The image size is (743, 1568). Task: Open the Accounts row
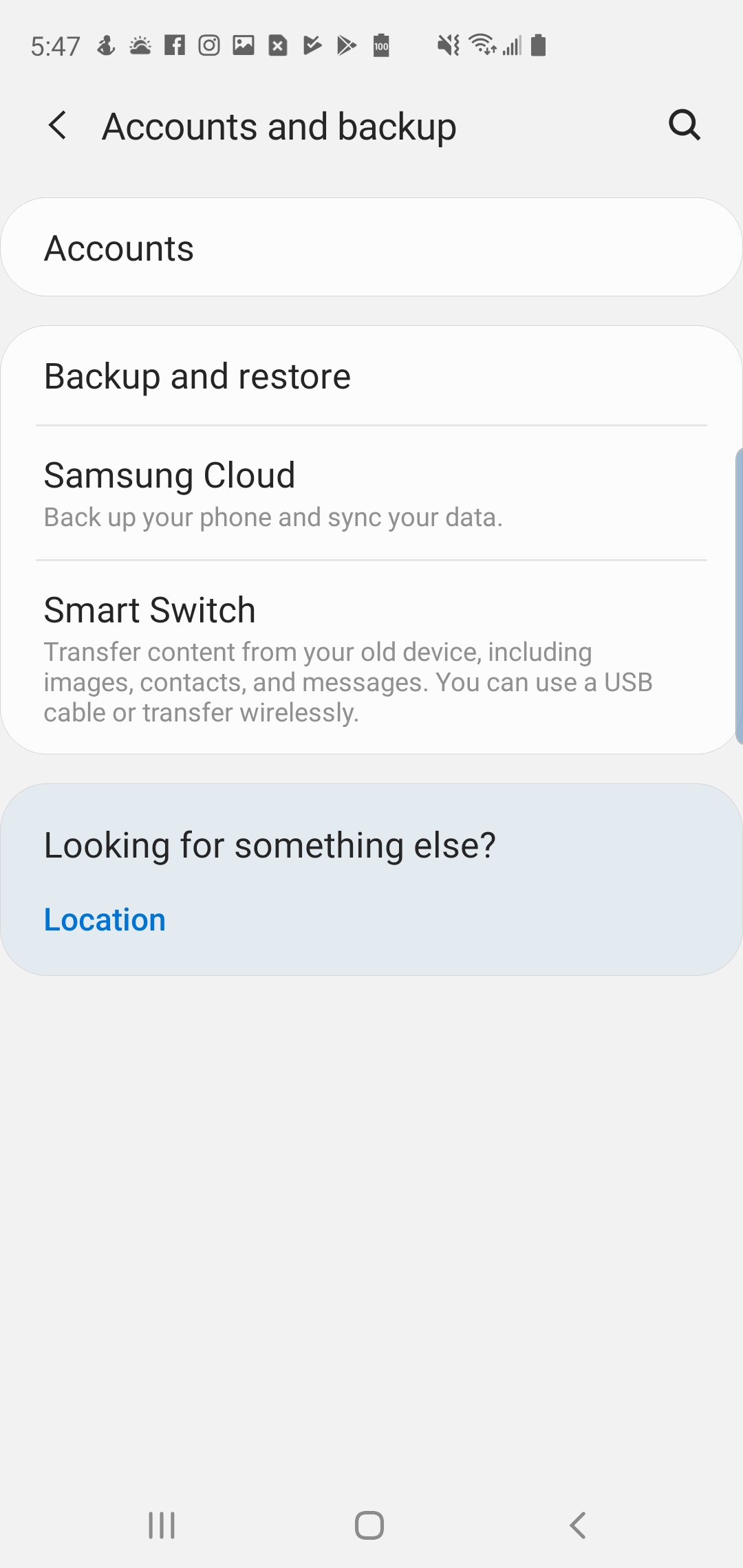click(x=371, y=248)
